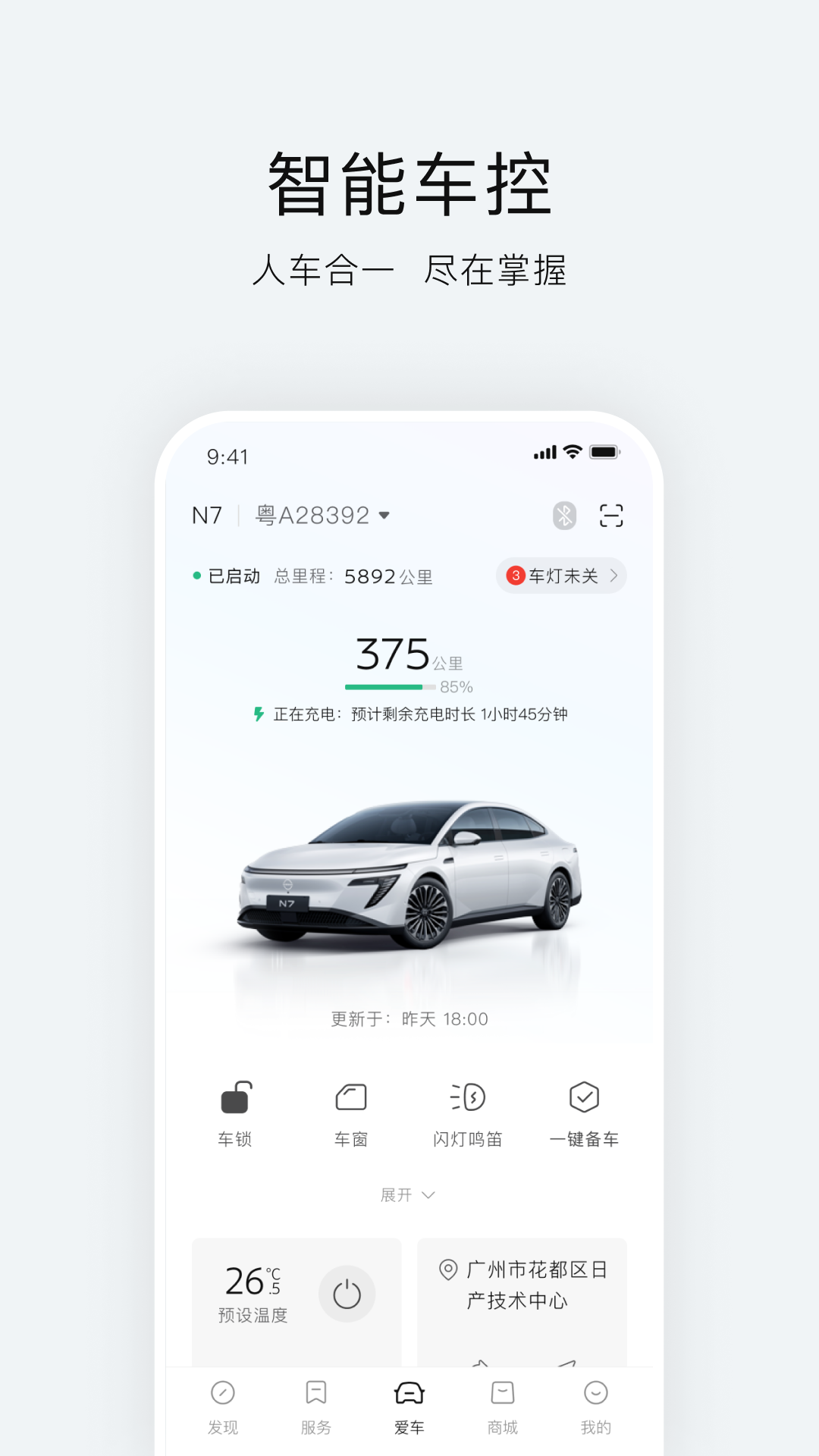Image resolution: width=819 pixels, height=1456 pixels.
Task: Open the scan icon top right
Action: point(611,515)
